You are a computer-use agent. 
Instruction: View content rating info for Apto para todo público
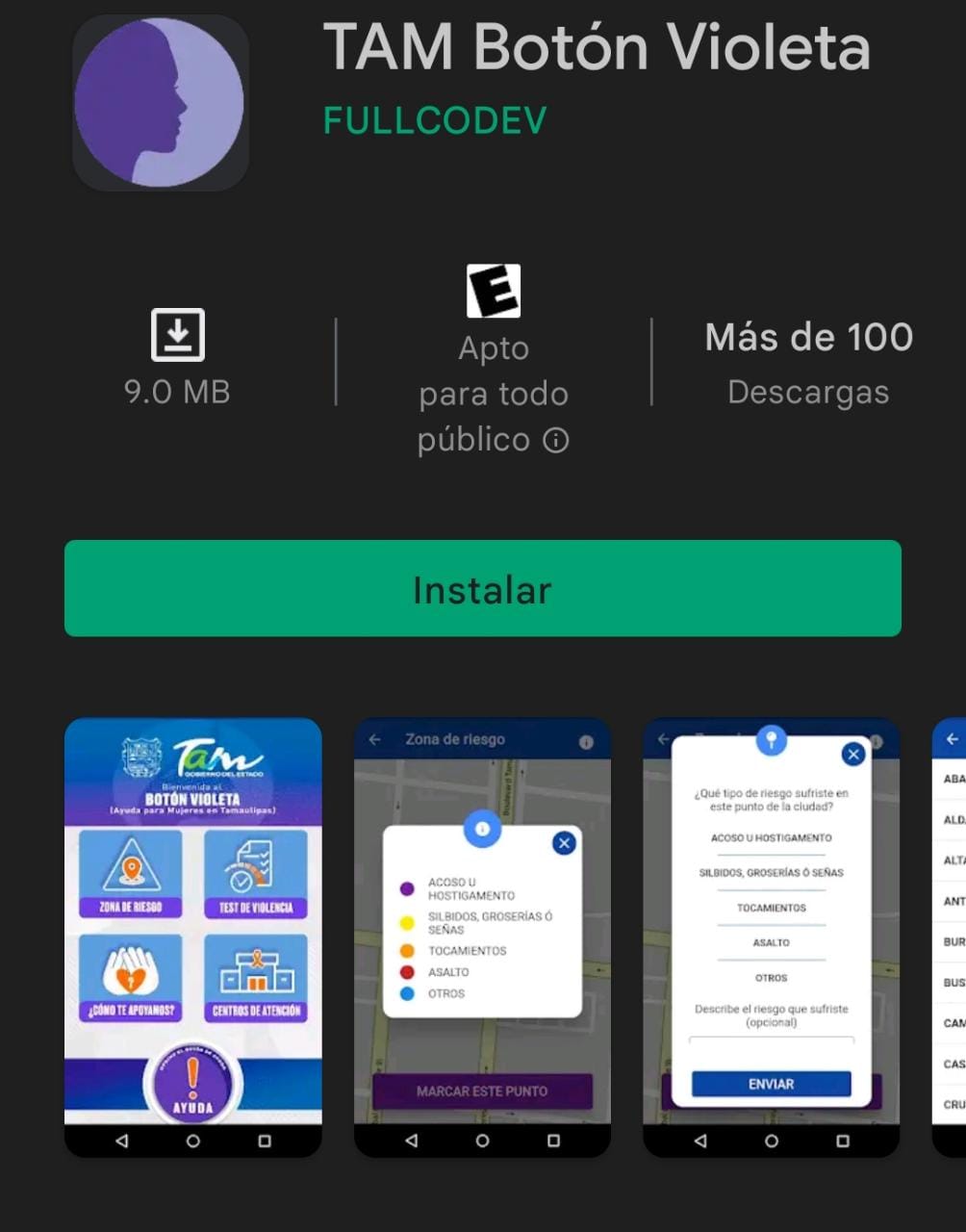click(x=556, y=441)
